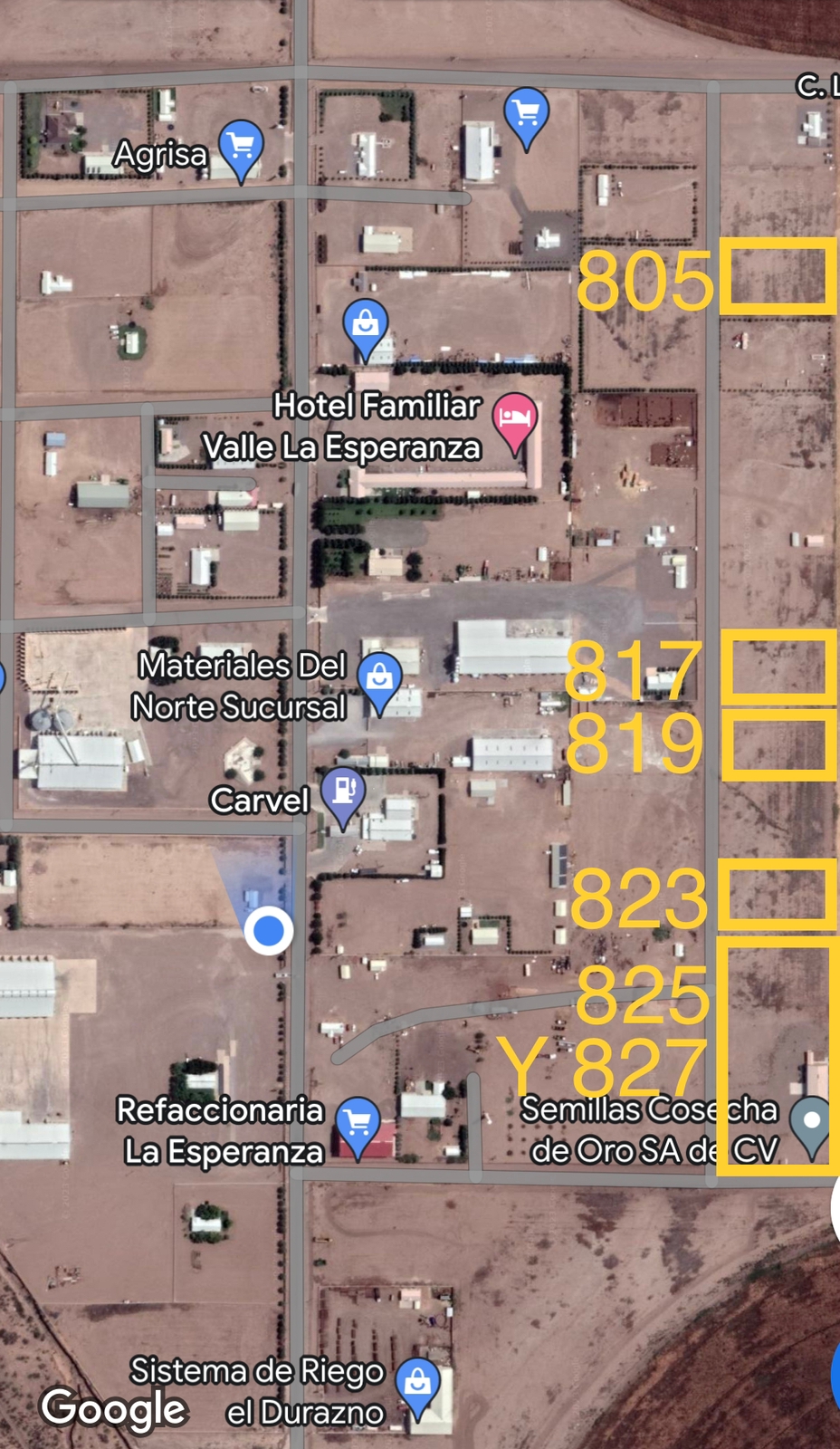Select the Hotel Familiar Valle La Esperanza pin
This screenshot has height=1449, width=840.
[x=515, y=420]
